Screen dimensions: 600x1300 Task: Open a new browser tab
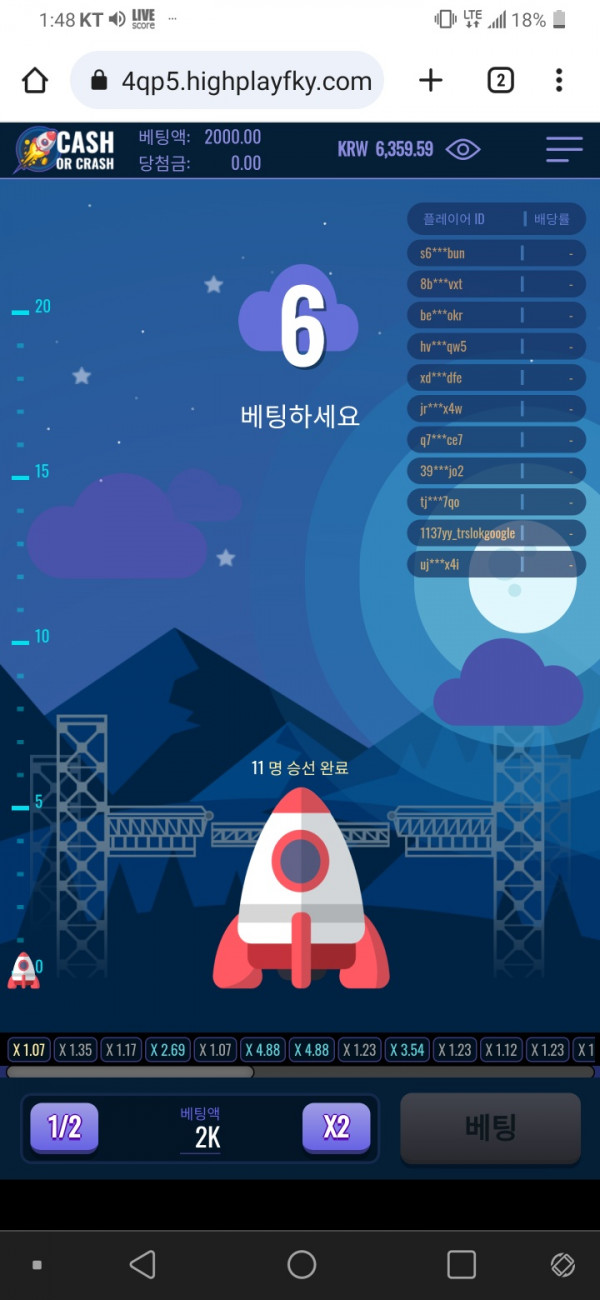(x=430, y=81)
